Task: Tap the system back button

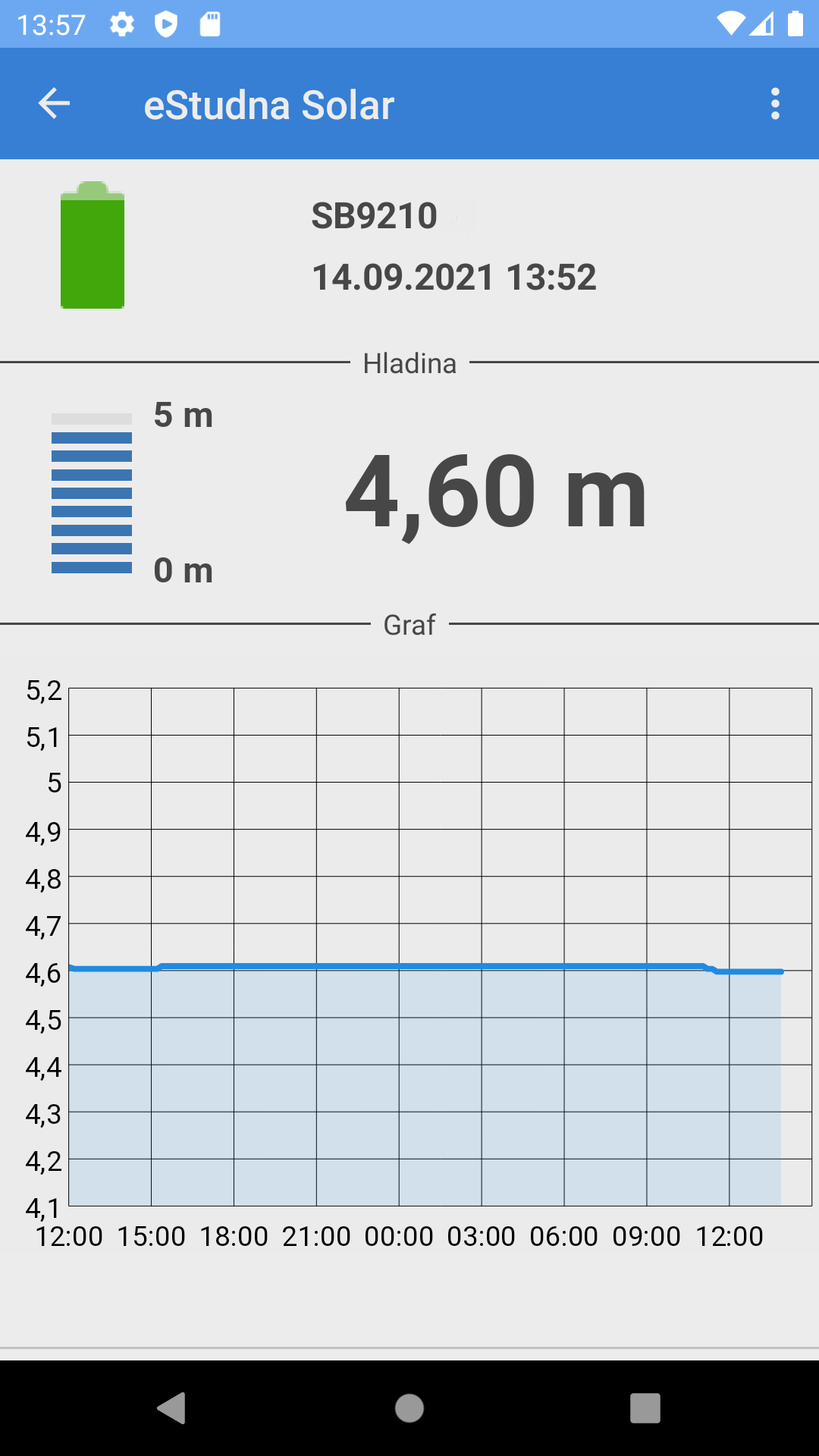Action: (x=172, y=1408)
